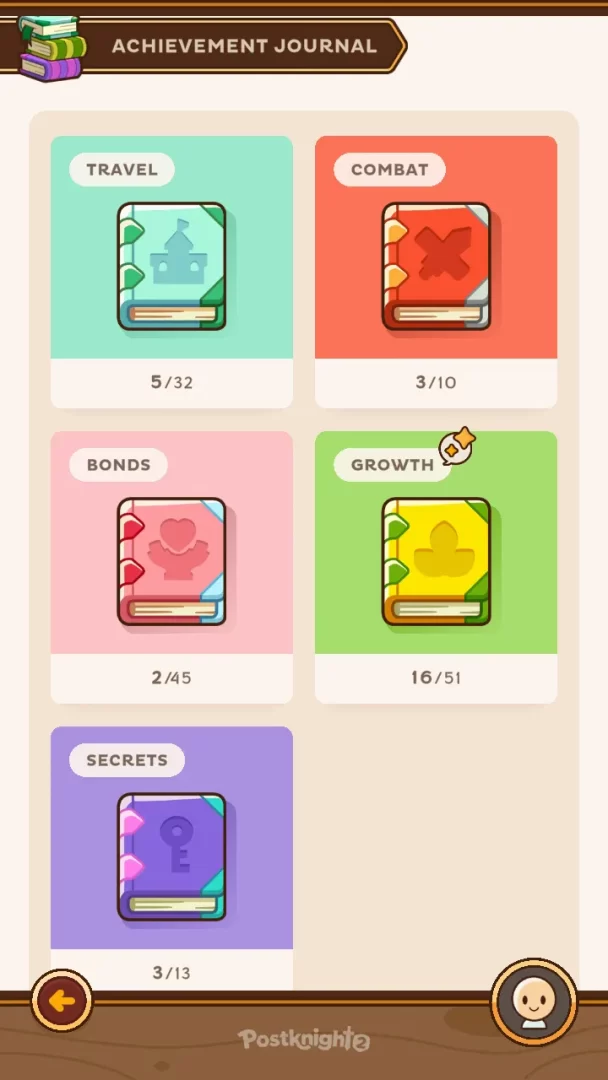608x1080 pixels.
Task: Open the Growth achievement book
Action: click(x=436, y=562)
